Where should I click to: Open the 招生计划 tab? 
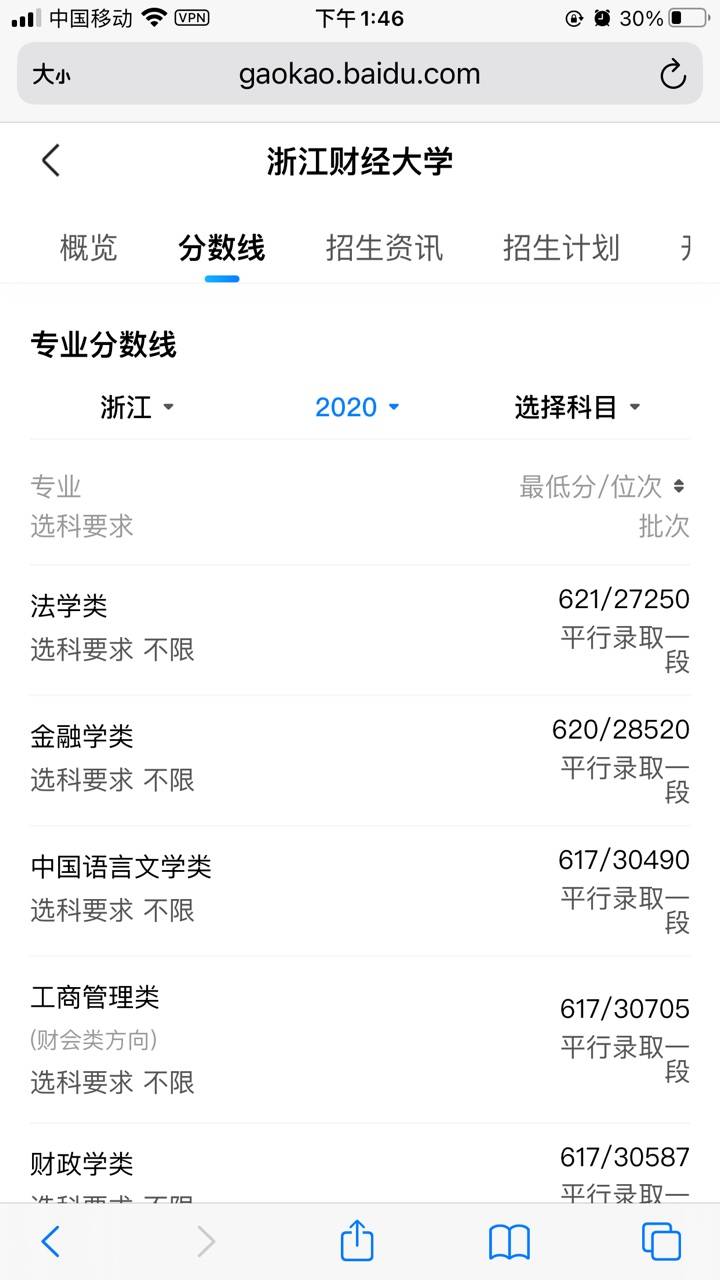click(561, 248)
